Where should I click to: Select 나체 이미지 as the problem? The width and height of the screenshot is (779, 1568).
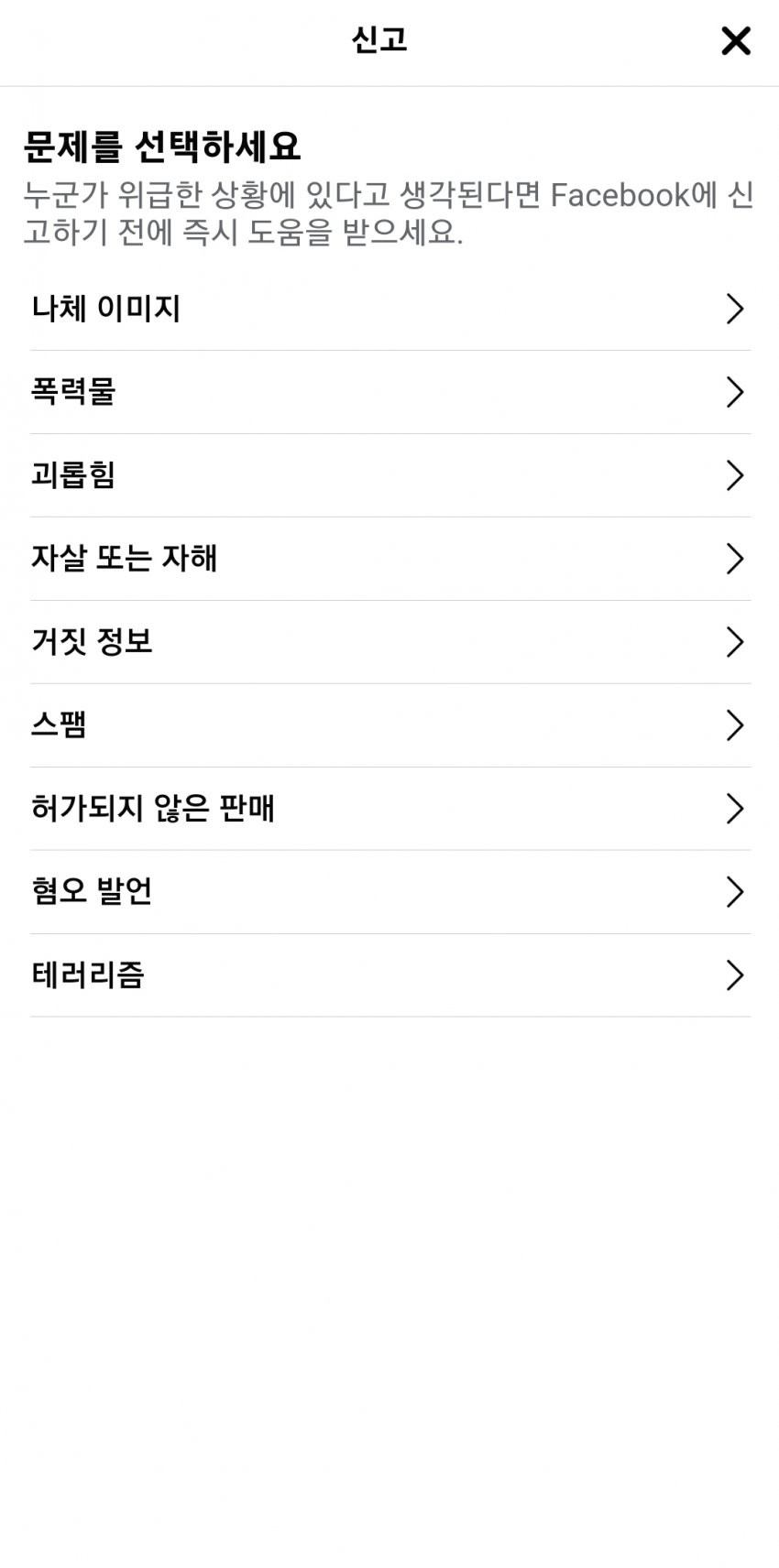click(389, 309)
